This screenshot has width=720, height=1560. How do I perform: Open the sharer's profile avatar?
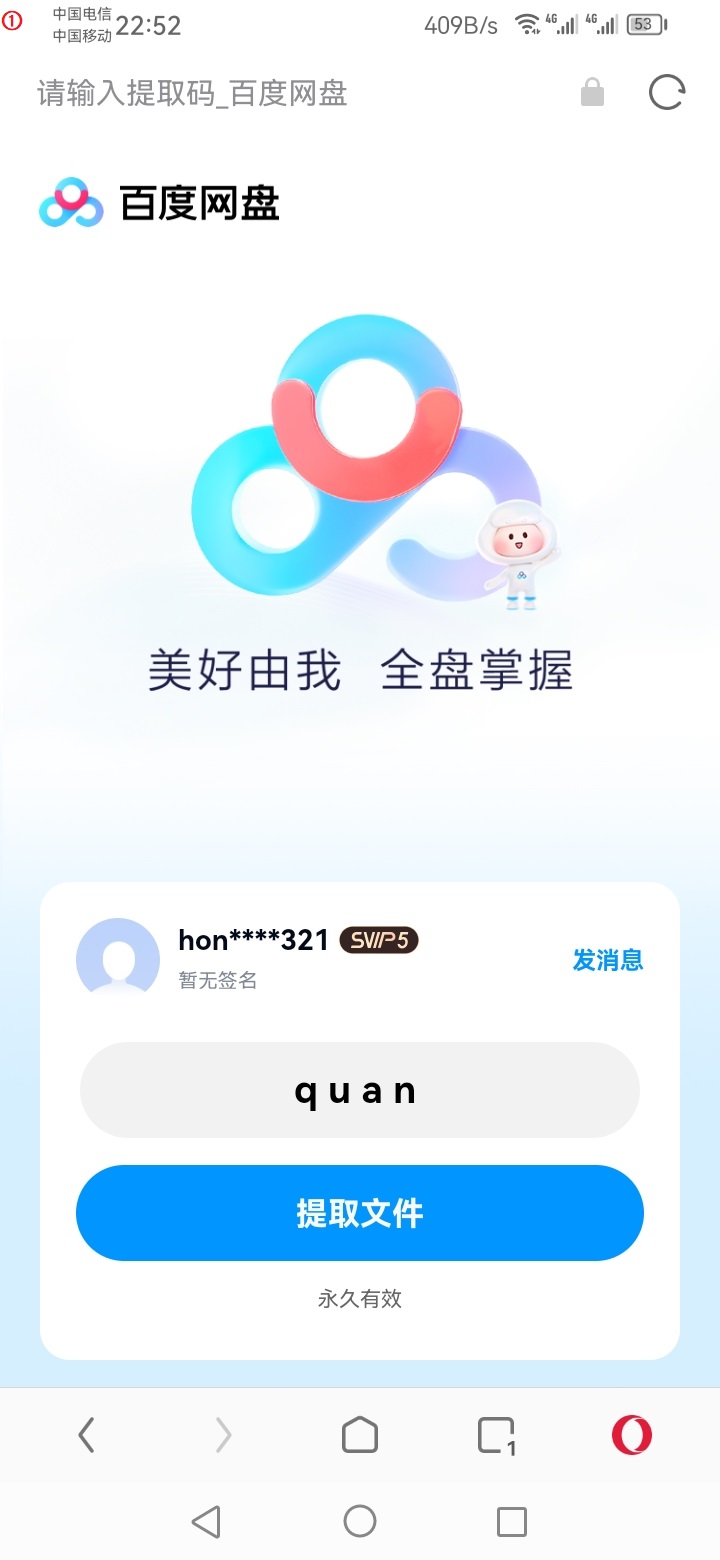tap(118, 958)
